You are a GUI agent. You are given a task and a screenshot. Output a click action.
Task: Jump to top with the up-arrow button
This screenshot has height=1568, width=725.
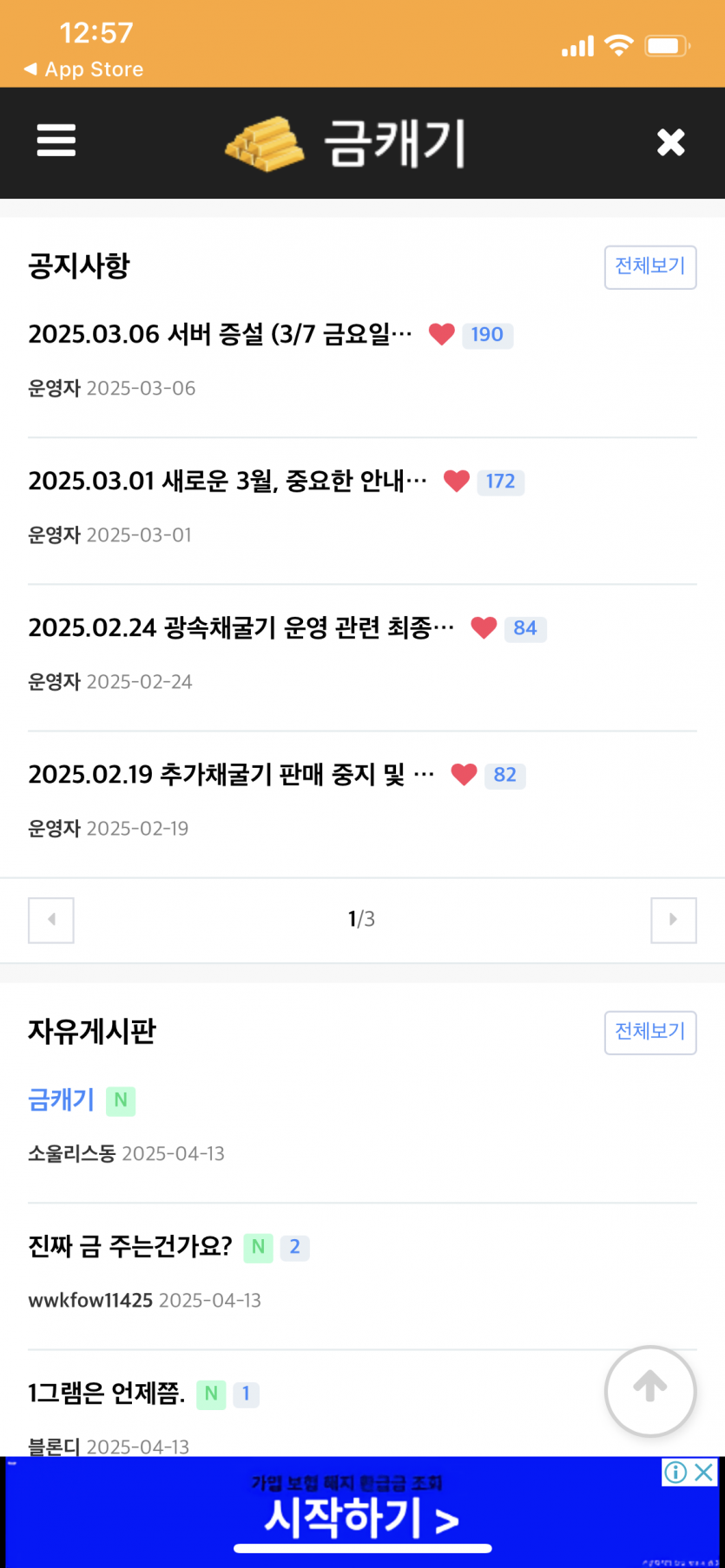click(650, 1390)
